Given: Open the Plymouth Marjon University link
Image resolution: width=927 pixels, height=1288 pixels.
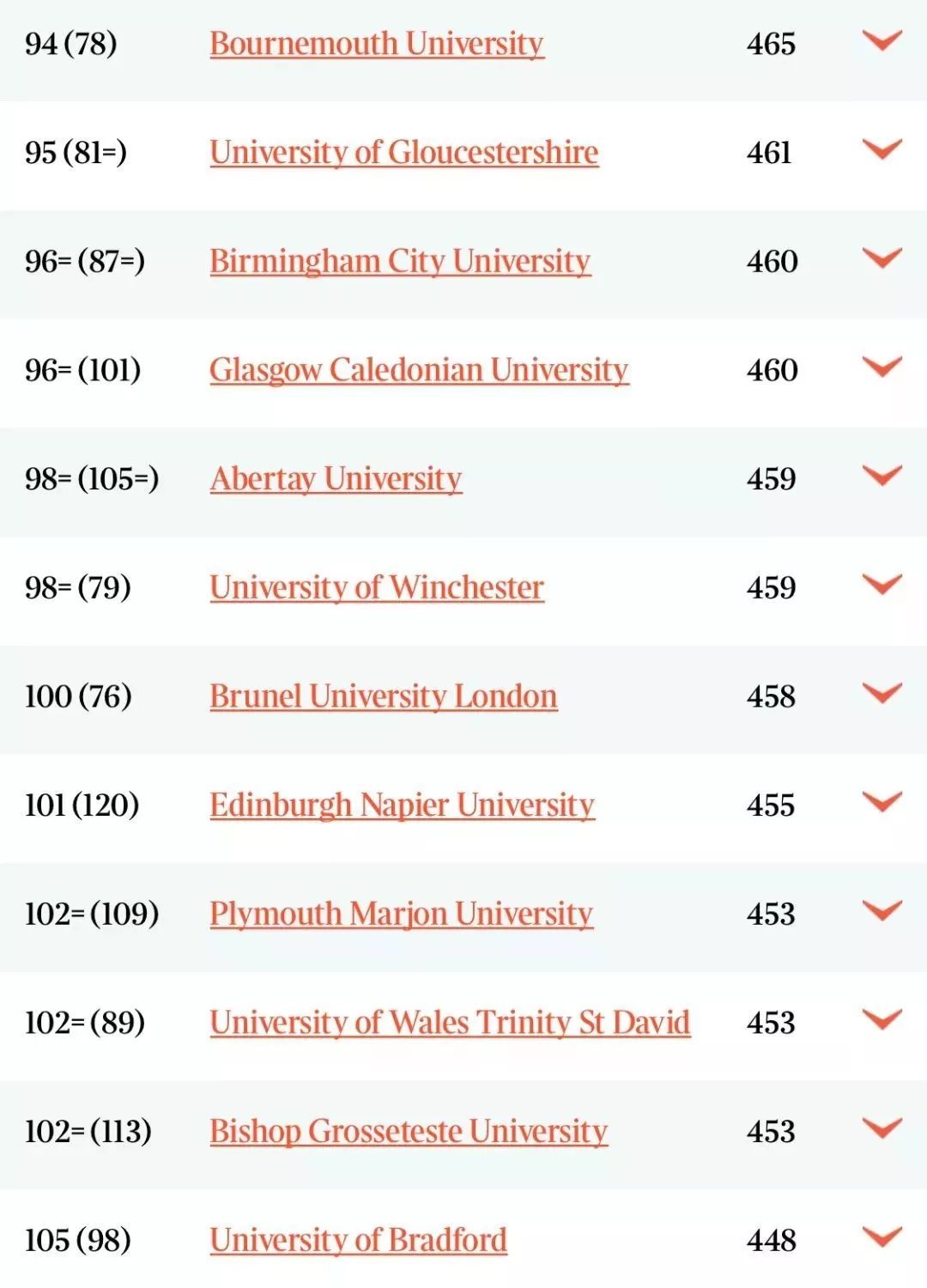Looking at the screenshot, I should pos(401,914).
